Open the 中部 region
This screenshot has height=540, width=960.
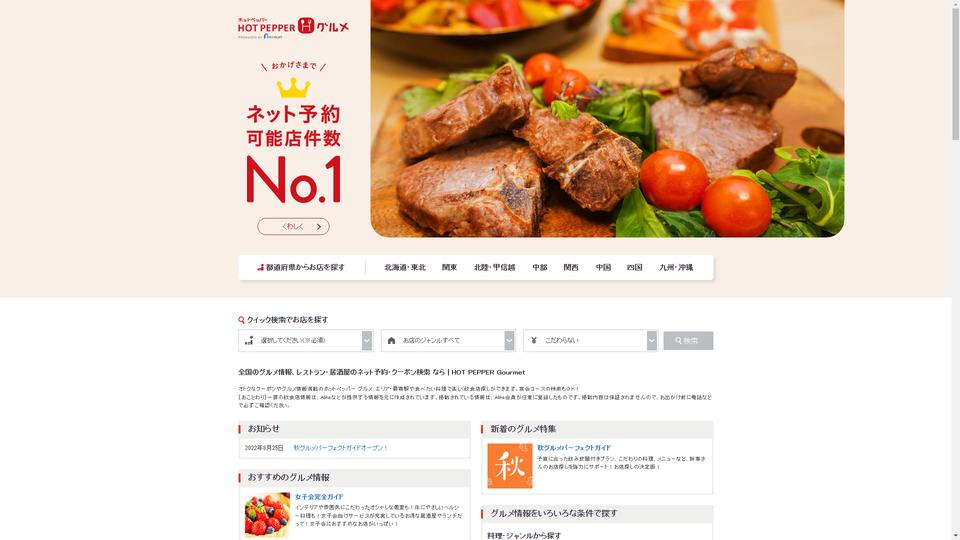[540, 268]
